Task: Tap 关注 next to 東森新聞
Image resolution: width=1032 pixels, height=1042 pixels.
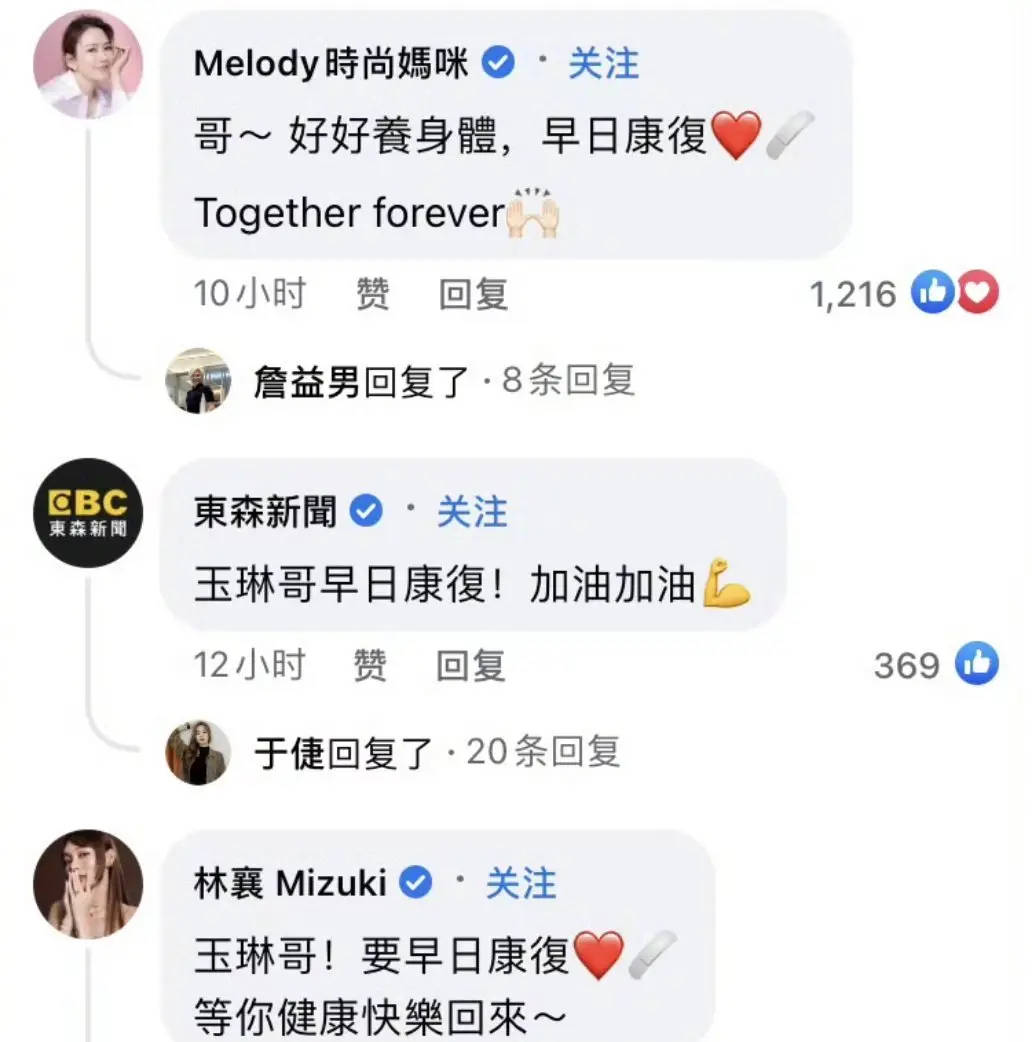Action: point(471,514)
